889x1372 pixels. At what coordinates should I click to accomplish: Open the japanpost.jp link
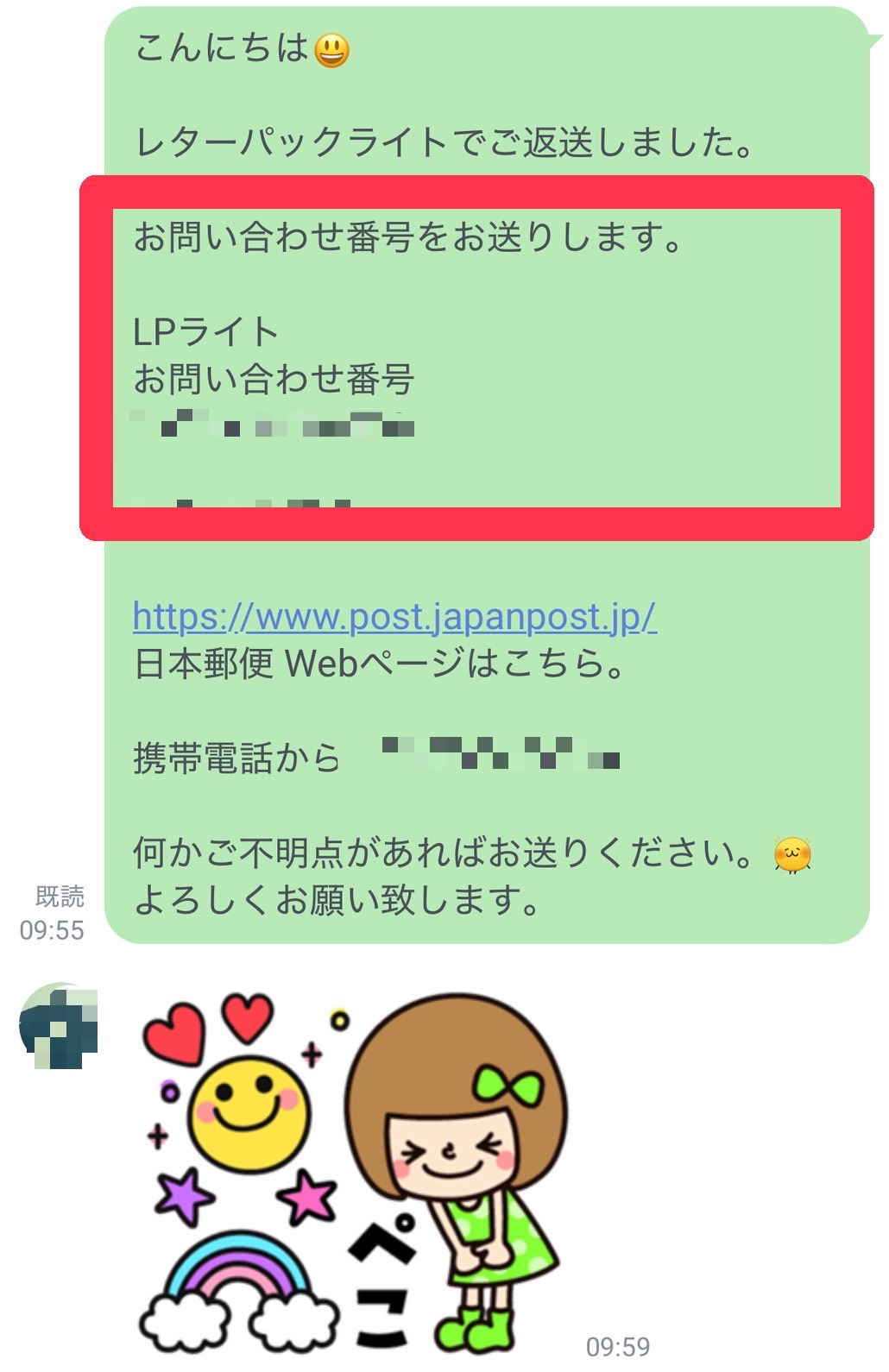click(x=394, y=616)
